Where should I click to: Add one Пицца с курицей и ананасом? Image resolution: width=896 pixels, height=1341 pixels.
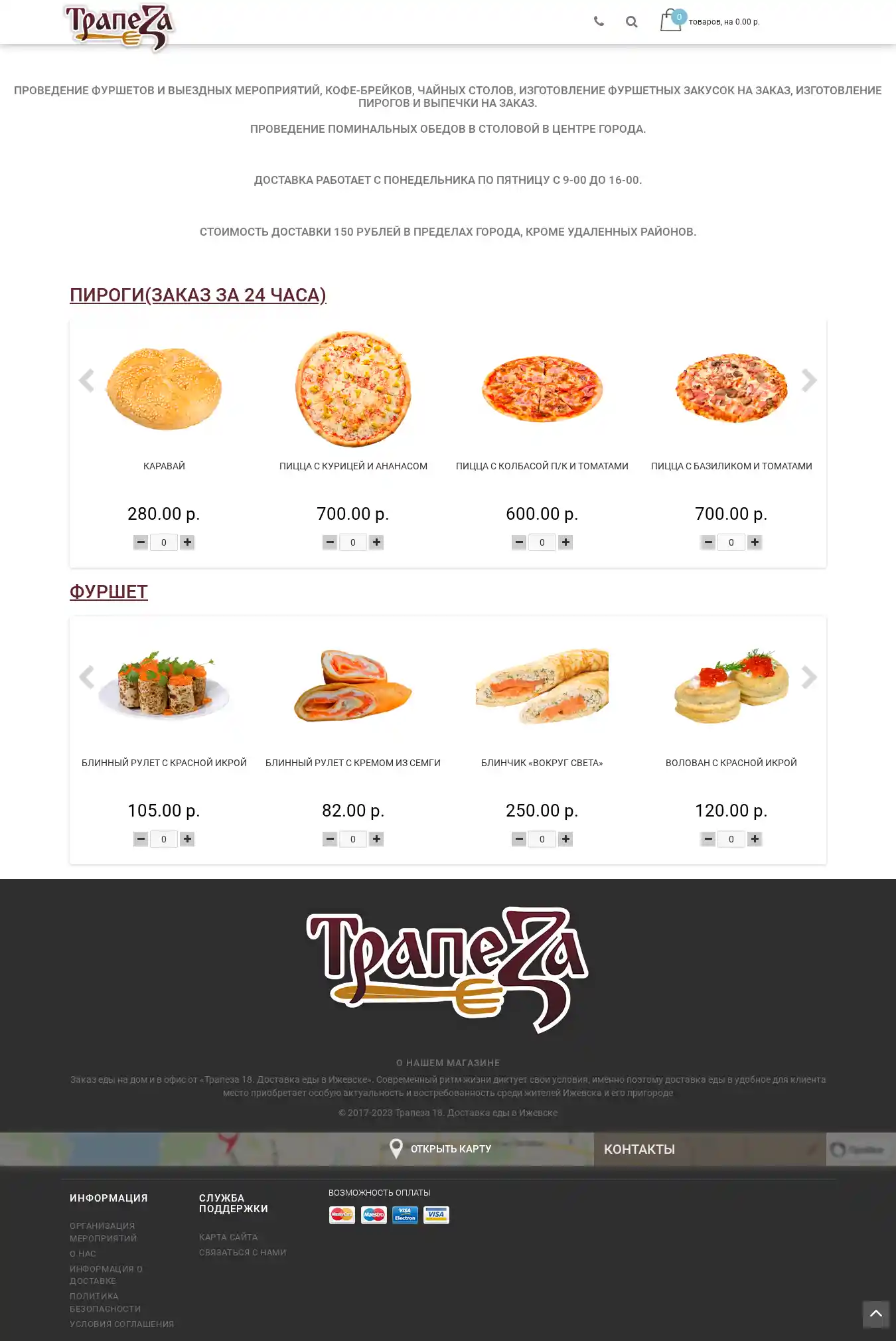coord(376,542)
